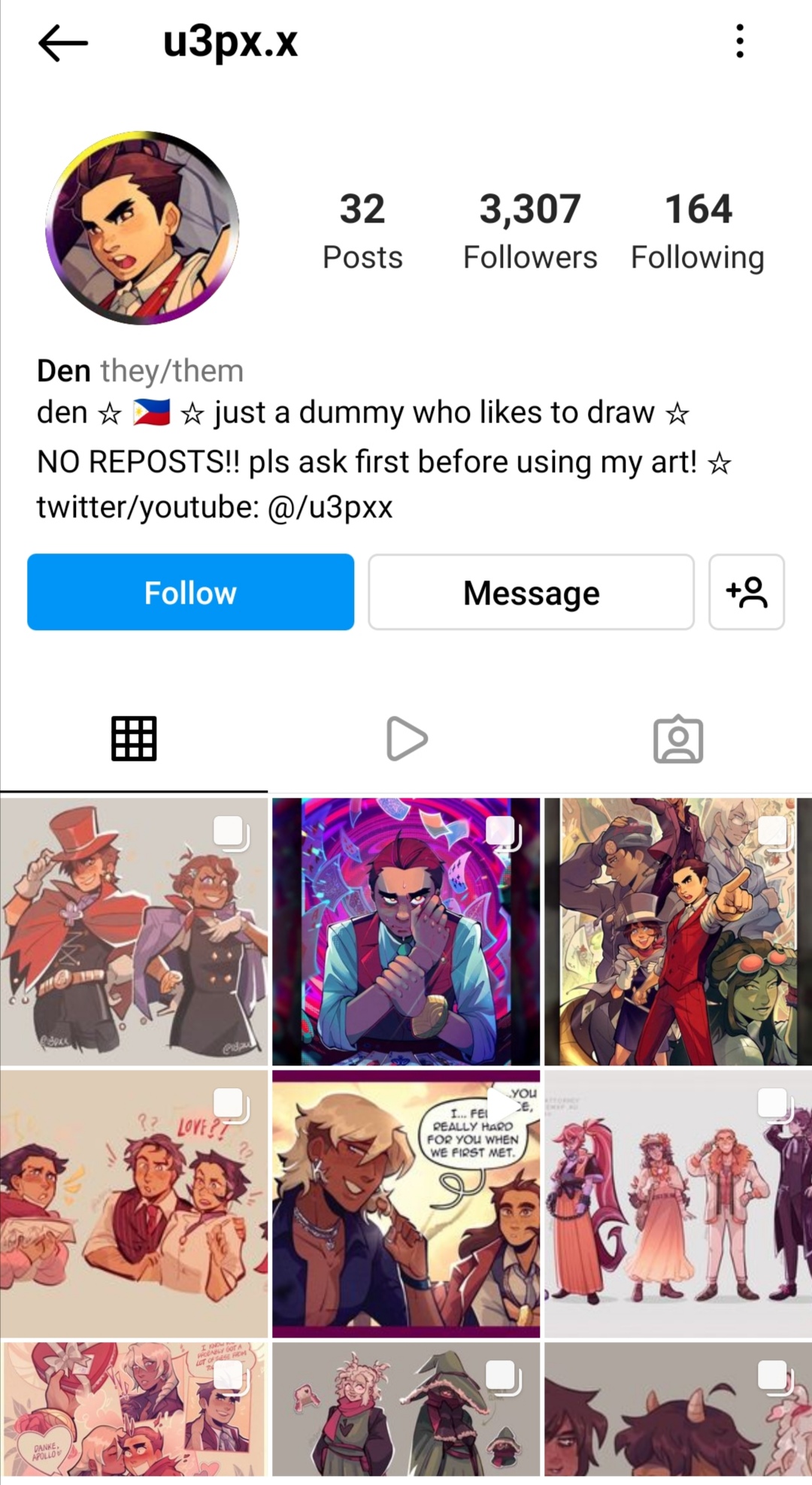812x1485 pixels.
Task: Open the three-dot overflow menu
Action: [740, 41]
